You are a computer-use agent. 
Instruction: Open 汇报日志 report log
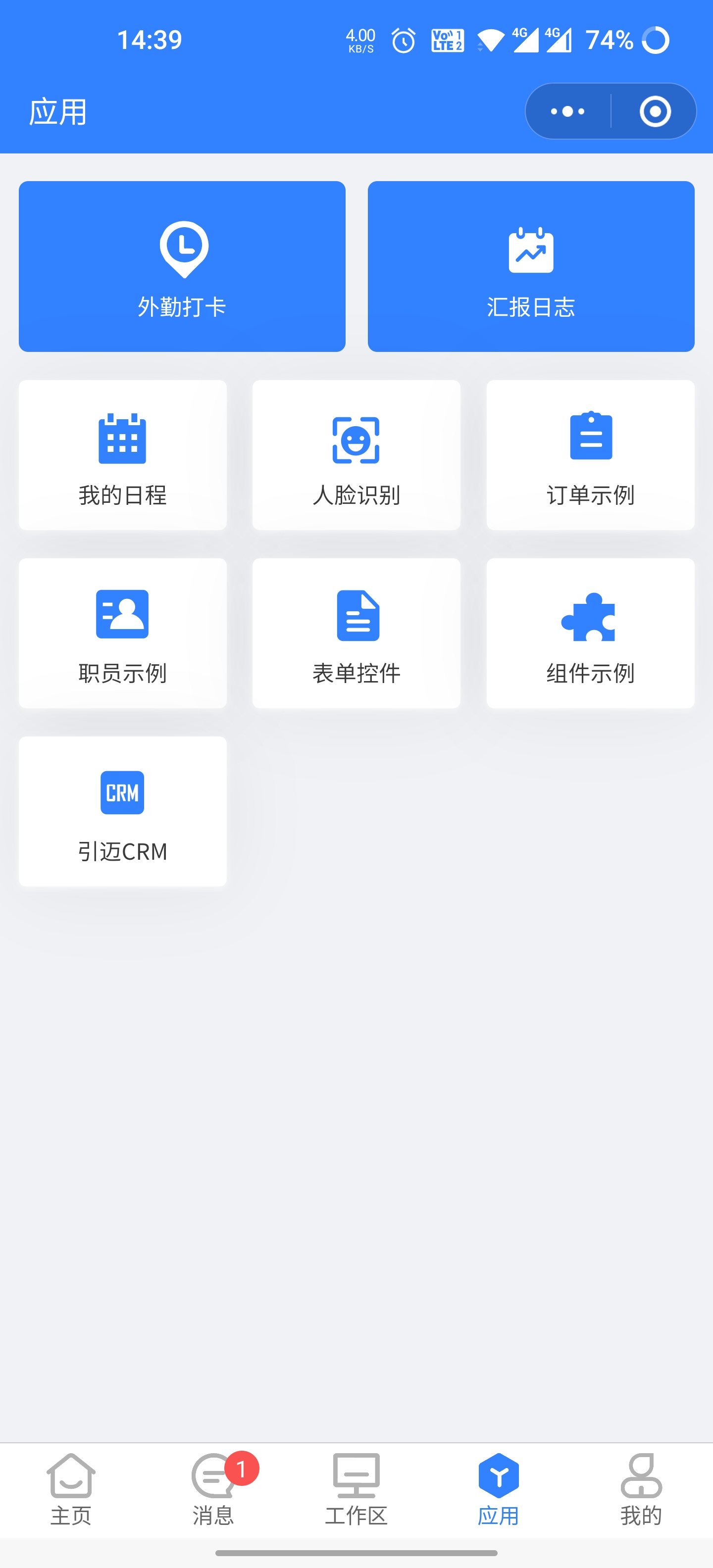coord(531,267)
